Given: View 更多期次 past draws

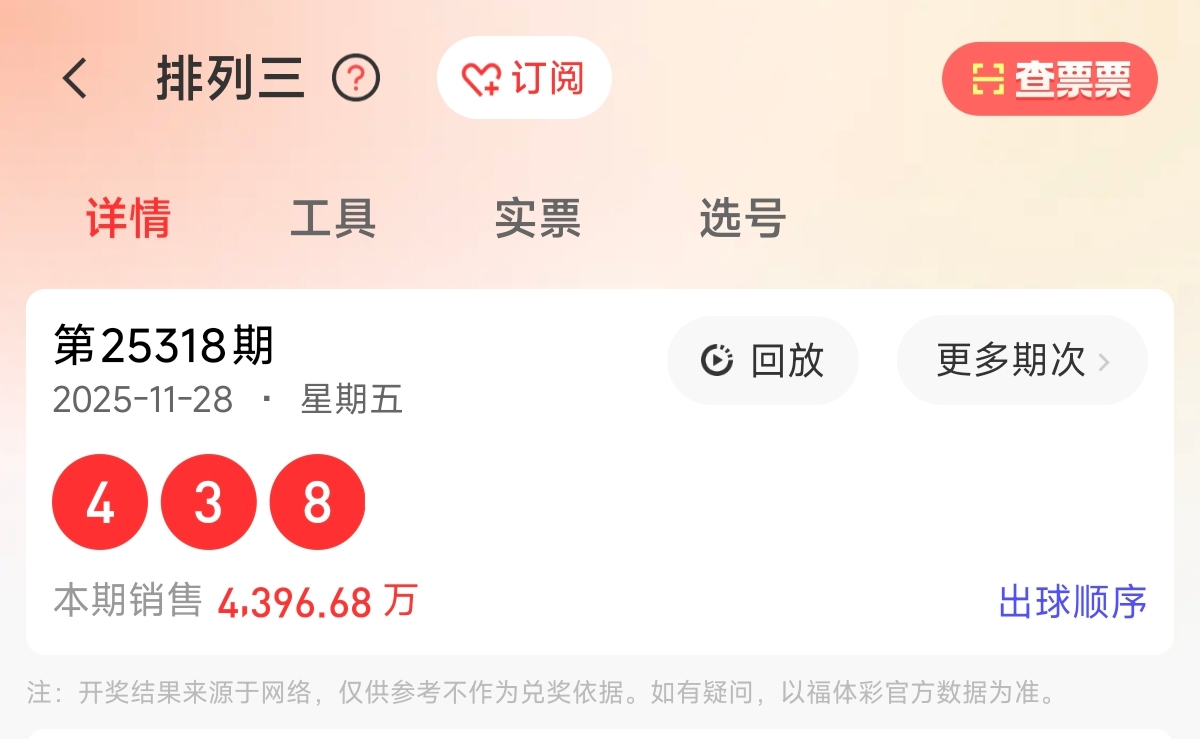Looking at the screenshot, I should click(x=1022, y=360).
